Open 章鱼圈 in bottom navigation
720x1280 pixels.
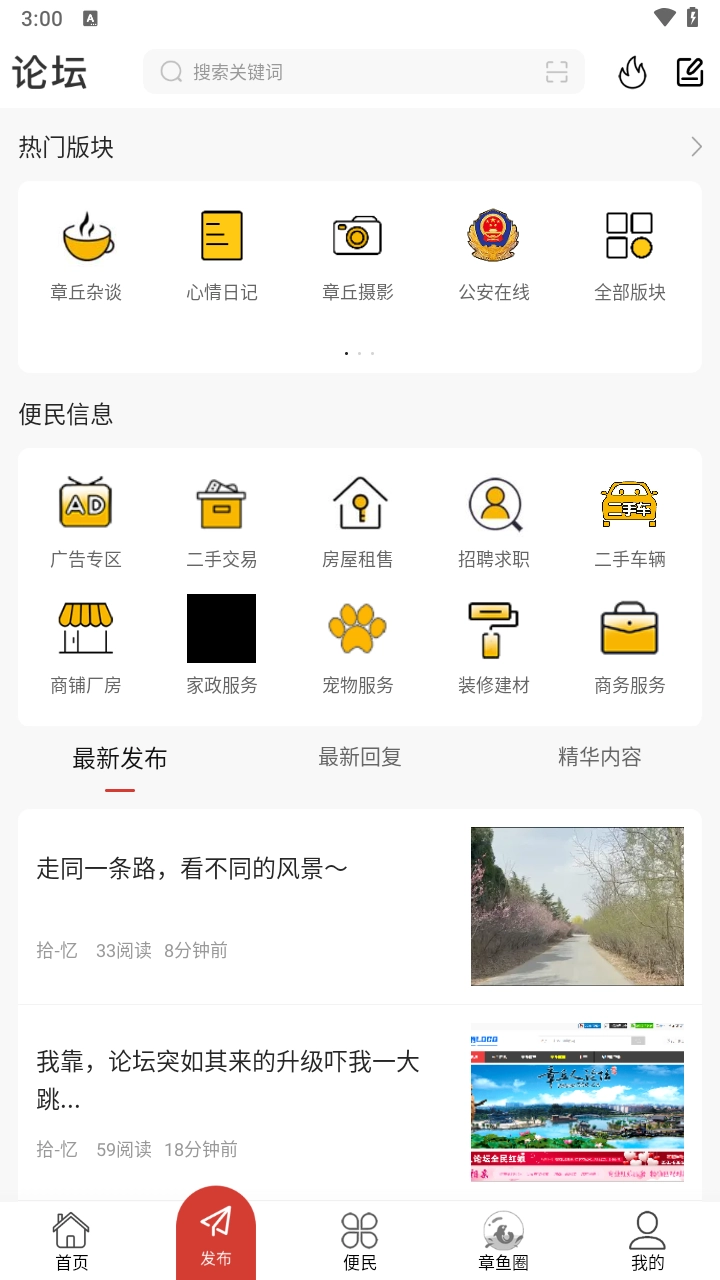(x=503, y=1240)
